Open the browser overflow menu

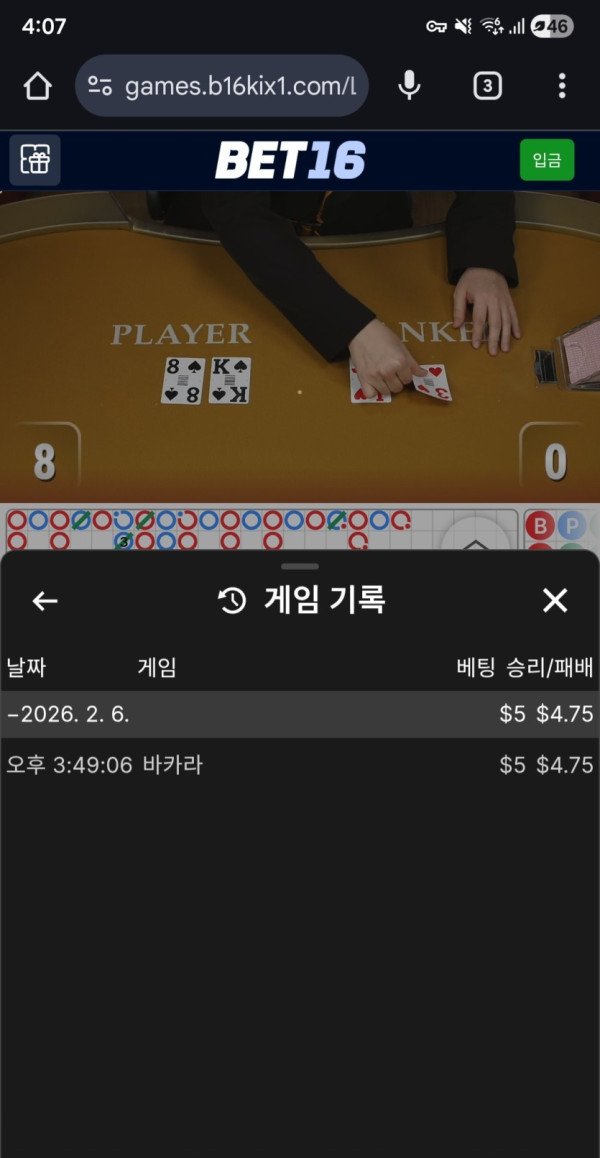[x=562, y=87]
